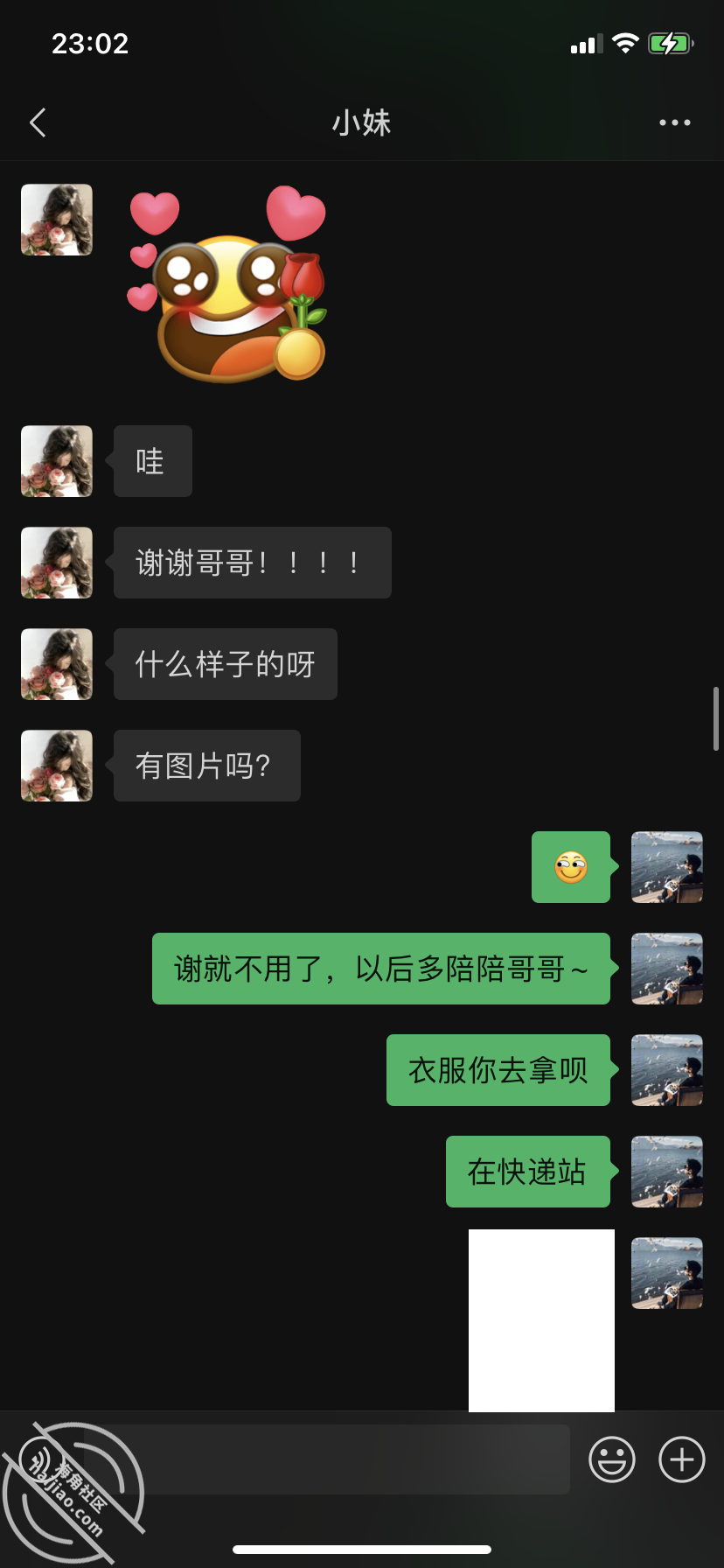Screen dimensions: 724x1568
Task: Tap the white photo message at the bottom
Action: click(541, 1317)
